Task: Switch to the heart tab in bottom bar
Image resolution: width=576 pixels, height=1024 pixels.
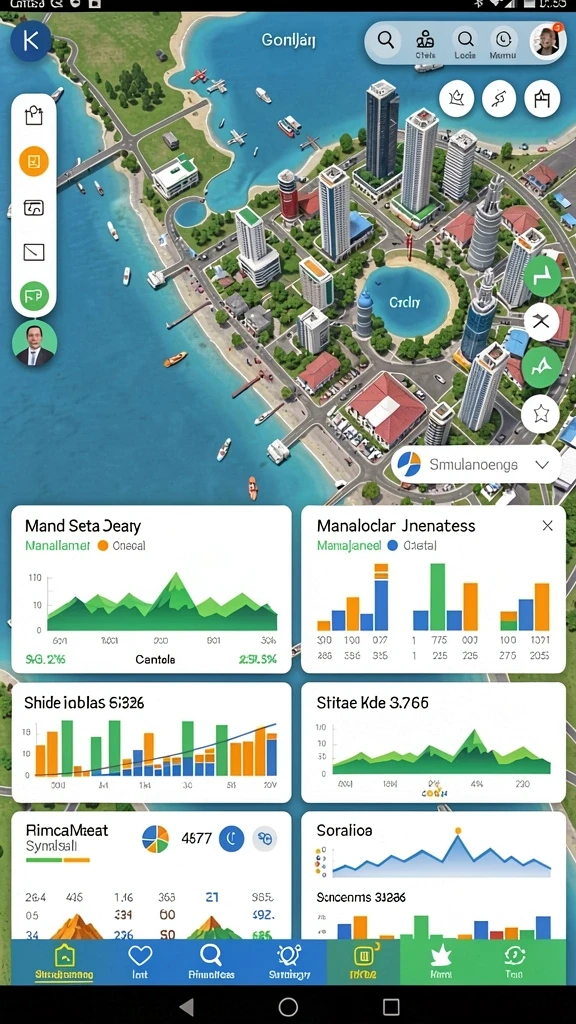Action: pyautogui.click(x=140, y=962)
